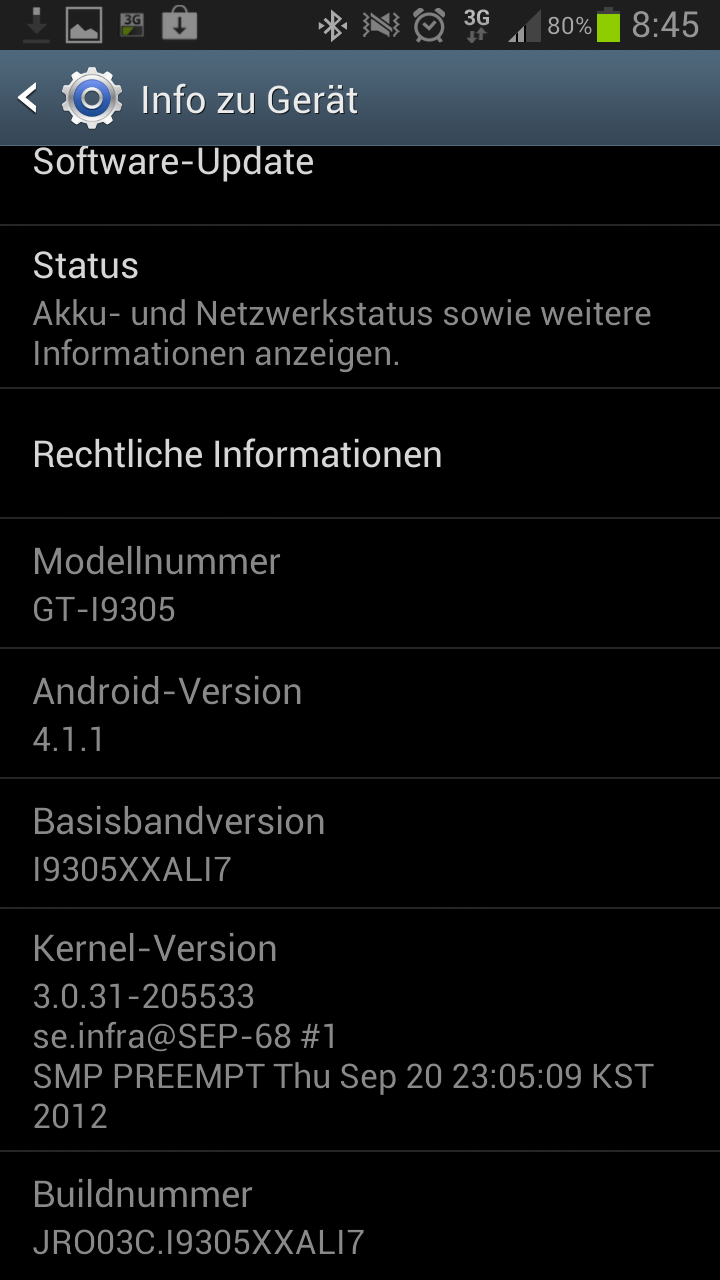The image size is (720, 1280).
Task: Go back via Info zu Gerät arrow
Action: click(x=30, y=99)
